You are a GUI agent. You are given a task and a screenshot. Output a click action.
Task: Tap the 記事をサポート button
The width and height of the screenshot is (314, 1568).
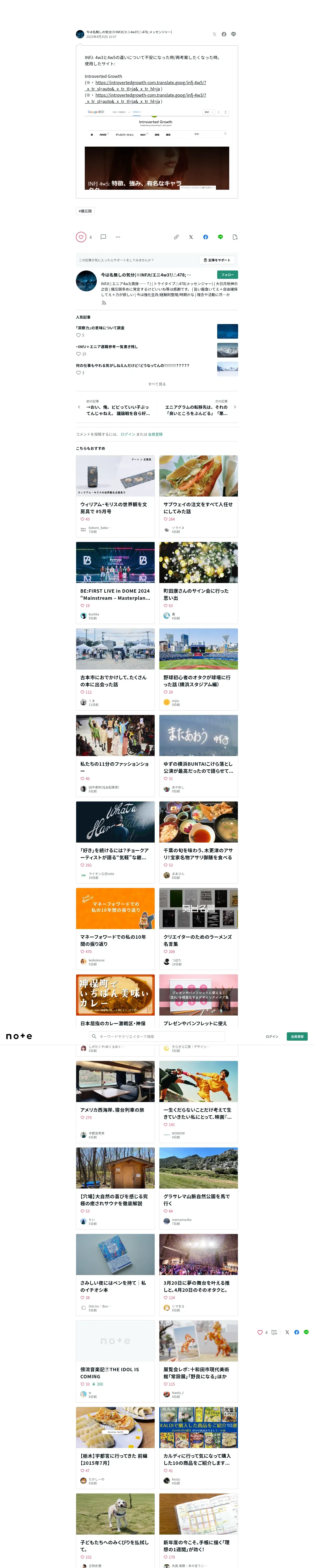(217, 260)
